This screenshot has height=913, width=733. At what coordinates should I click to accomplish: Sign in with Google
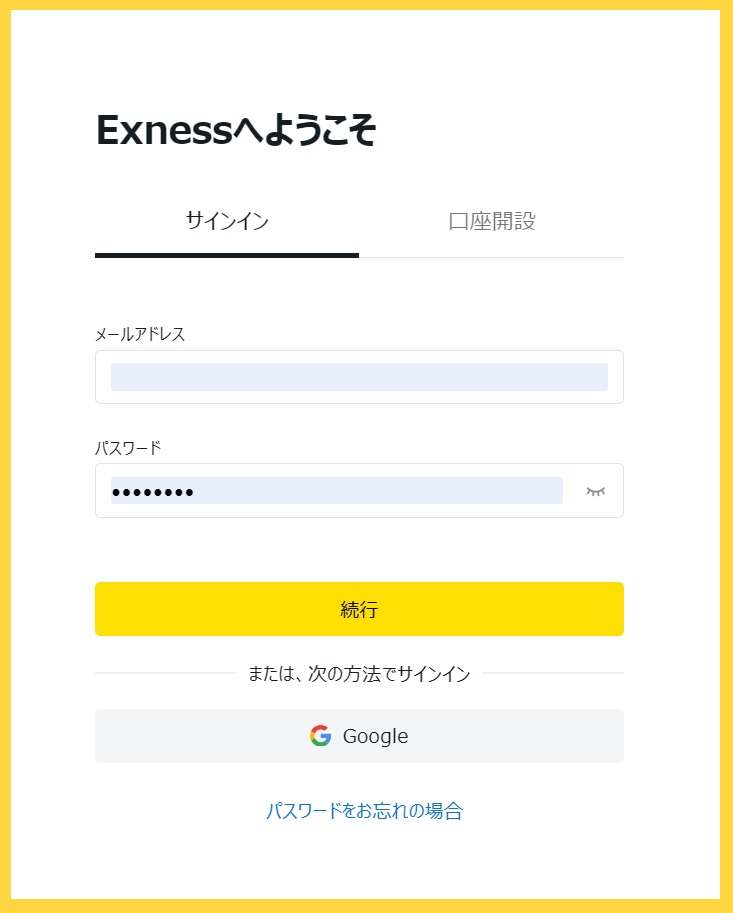[359, 736]
